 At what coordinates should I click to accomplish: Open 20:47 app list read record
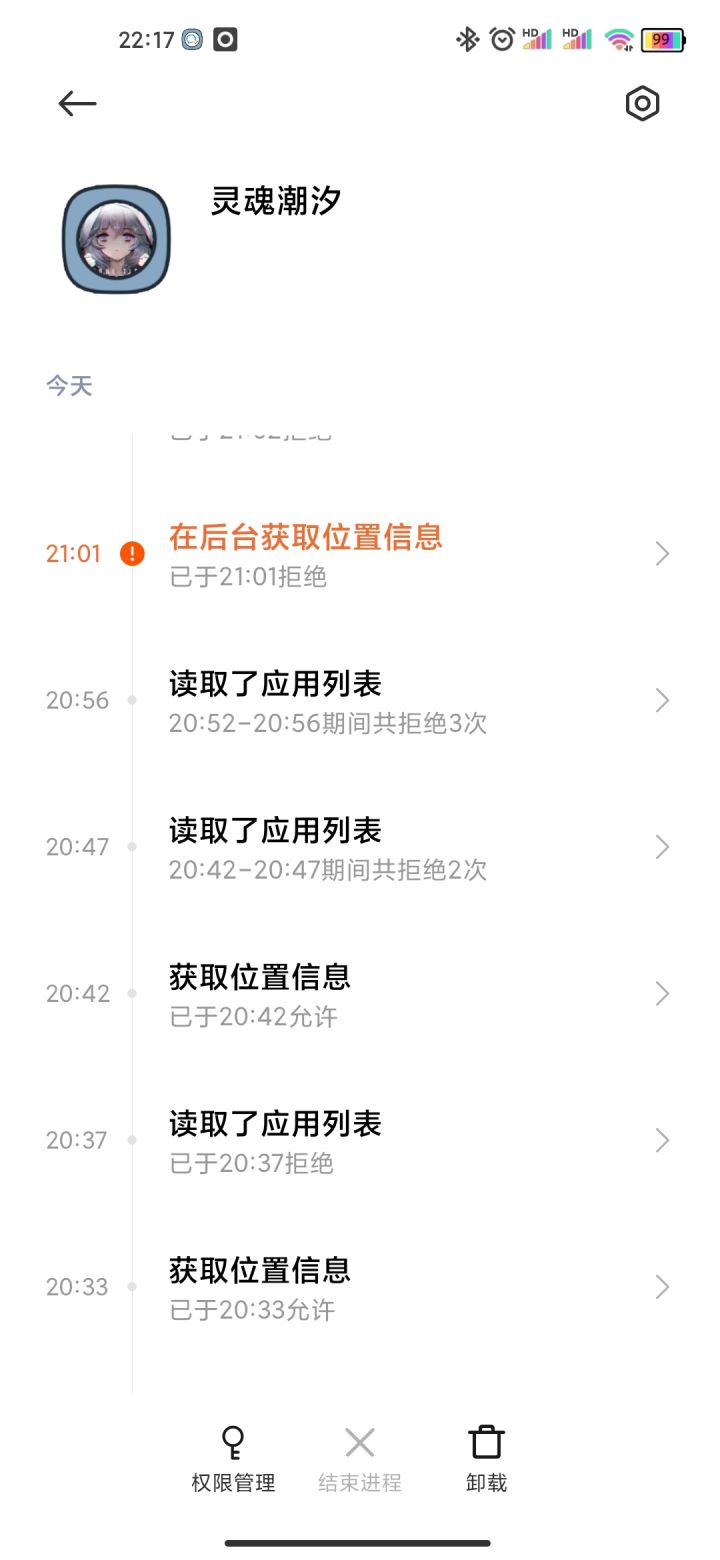click(360, 847)
